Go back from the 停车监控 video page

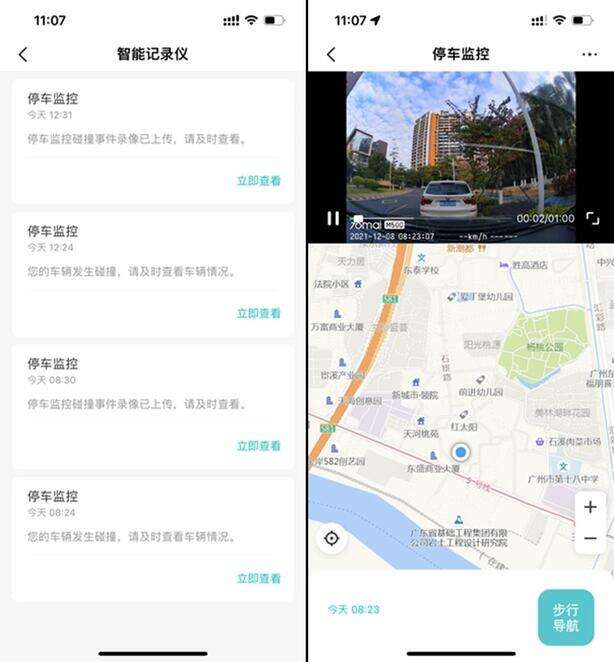point(331,55)
